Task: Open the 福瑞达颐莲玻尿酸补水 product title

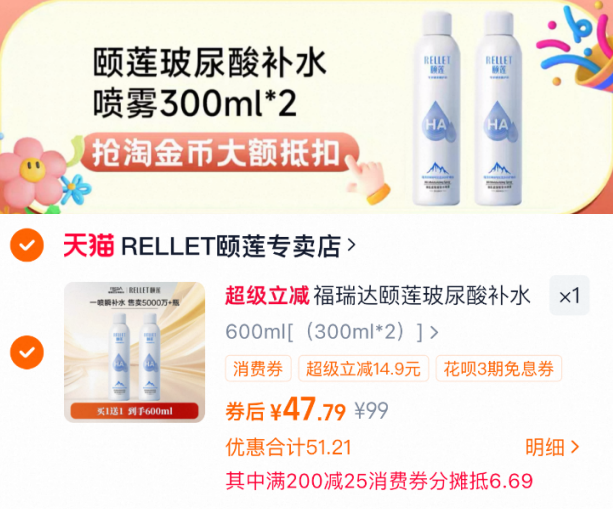Action: point(420,296)
